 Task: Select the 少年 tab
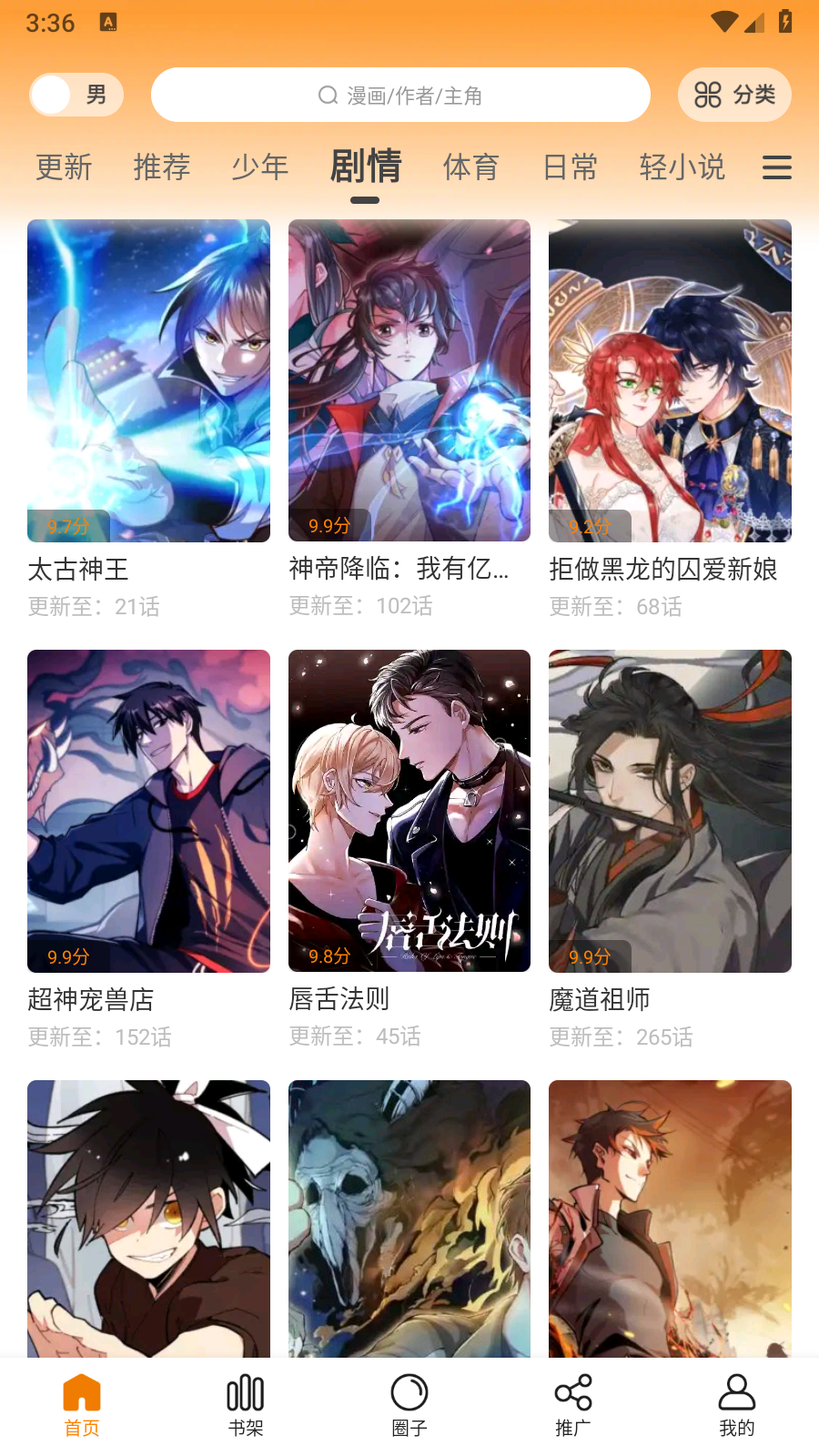(260, 167)
